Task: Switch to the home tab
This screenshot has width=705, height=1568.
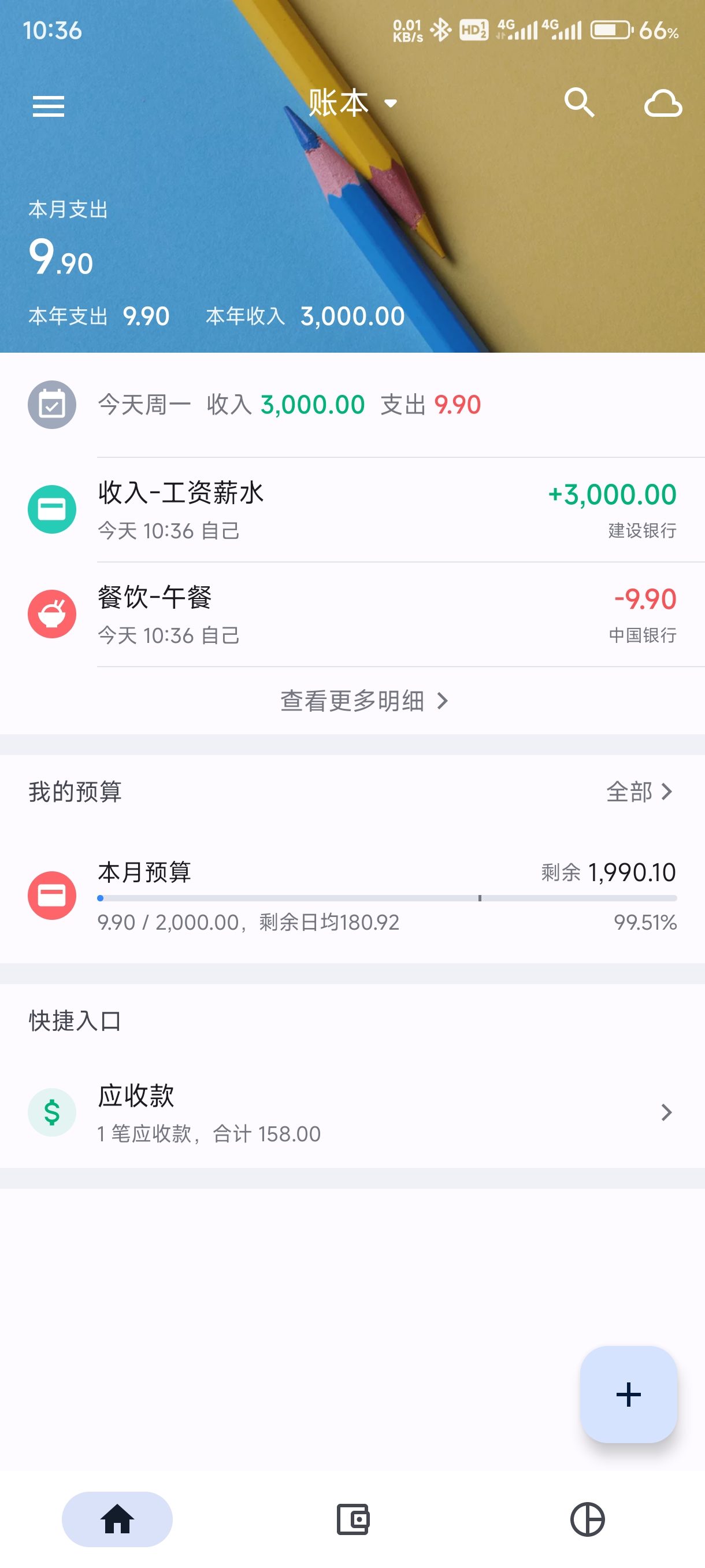Action: click(x=117, y=1519)
